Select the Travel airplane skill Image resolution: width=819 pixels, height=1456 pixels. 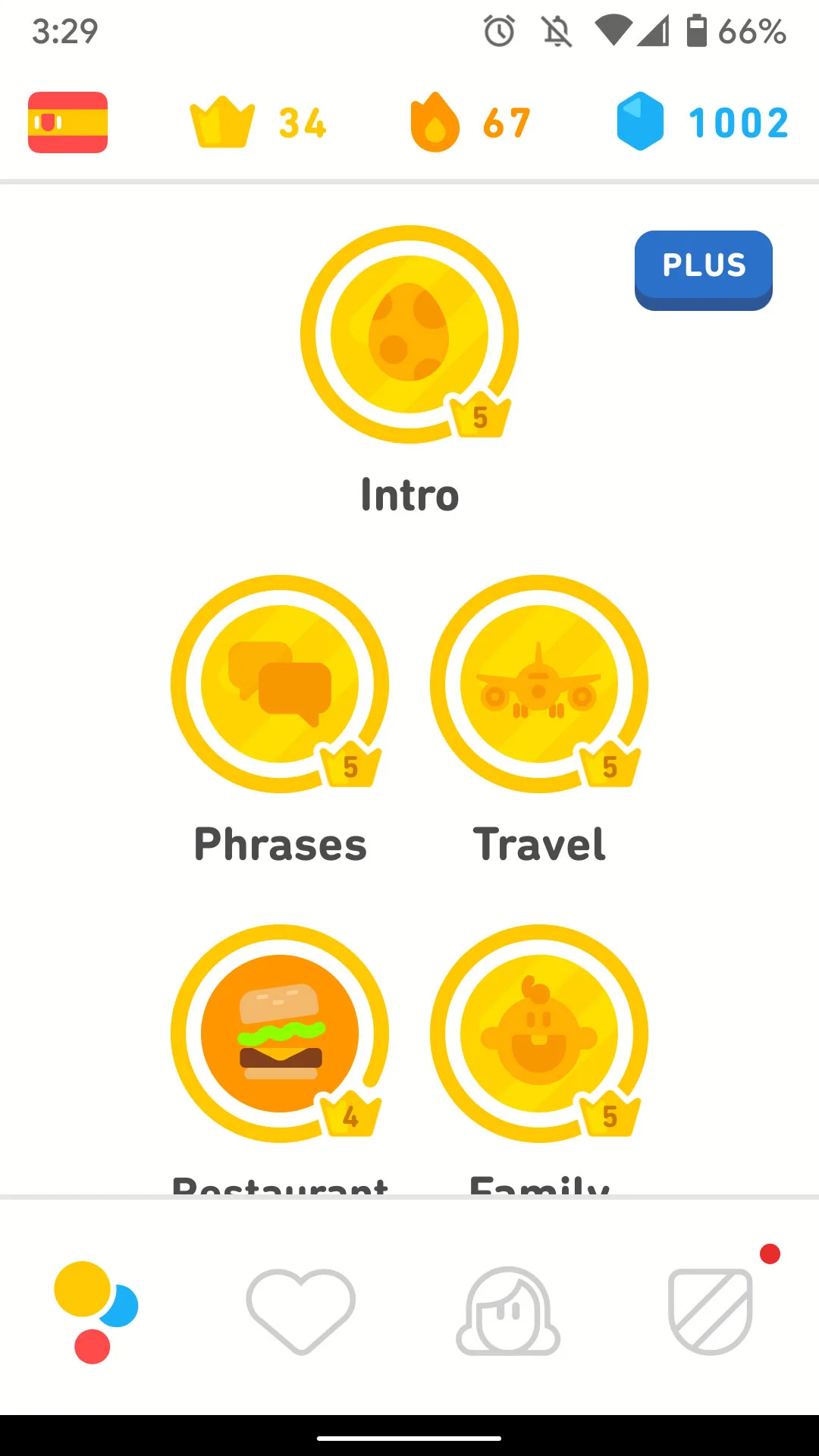tap(539, 684)
